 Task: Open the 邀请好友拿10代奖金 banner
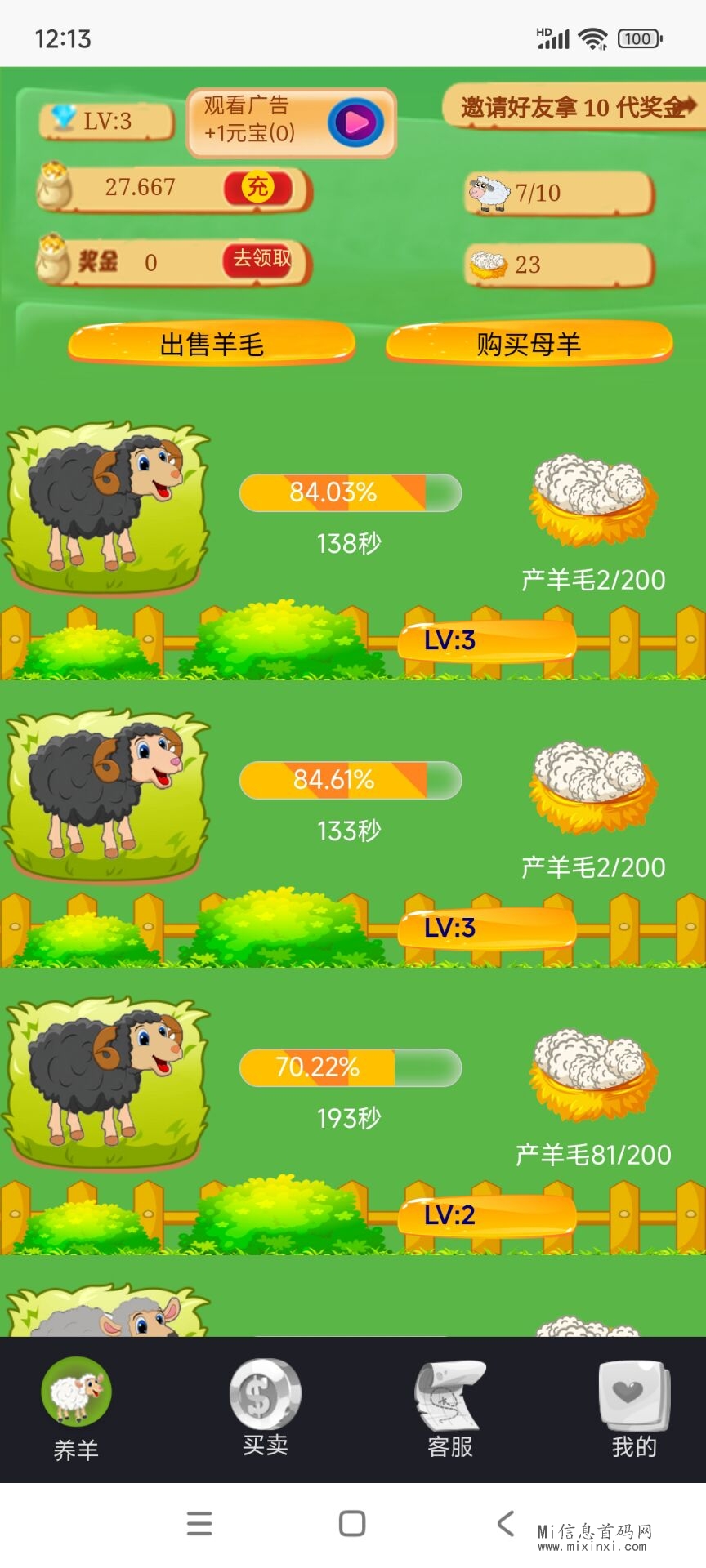click(x=570, y=107)
